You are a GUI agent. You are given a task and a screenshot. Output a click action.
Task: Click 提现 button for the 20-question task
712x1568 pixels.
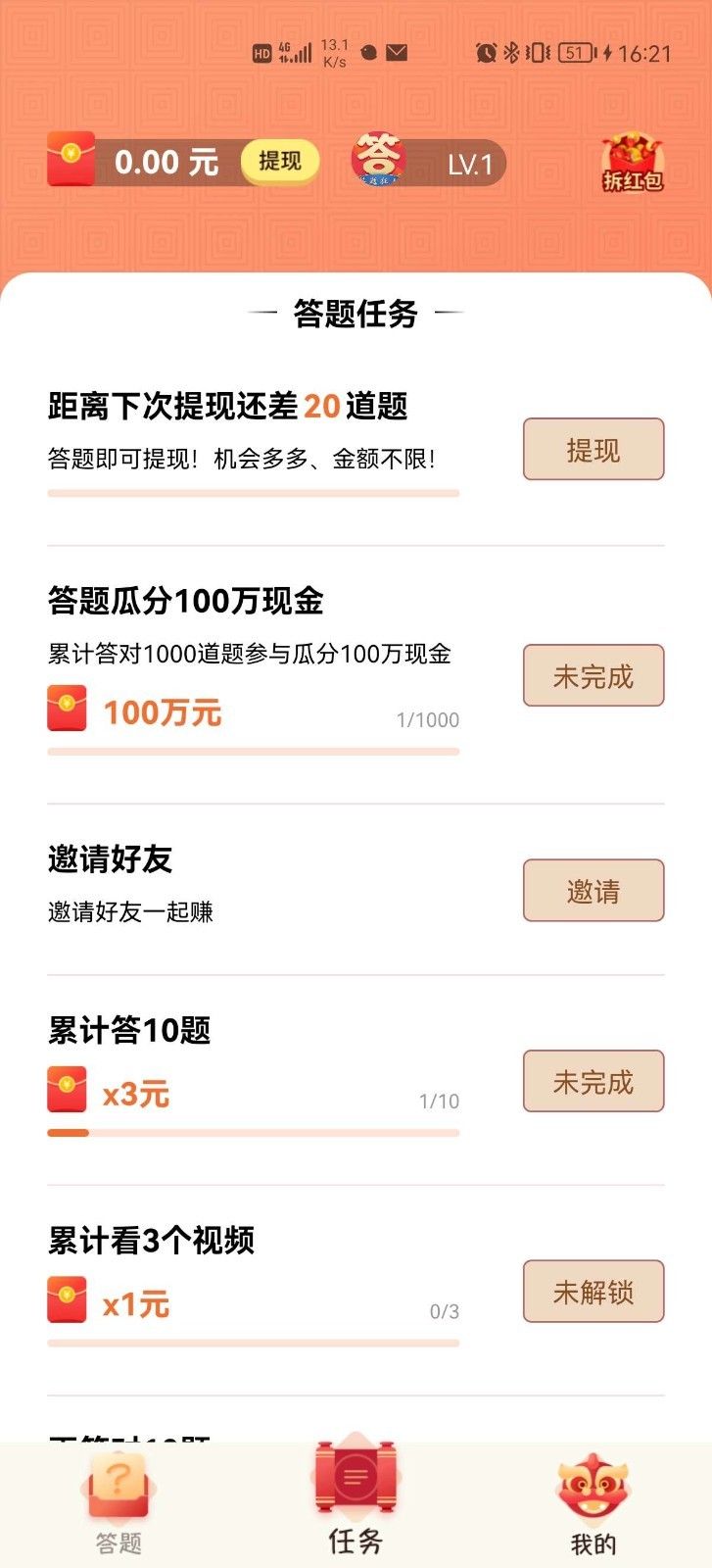[593, 450]
